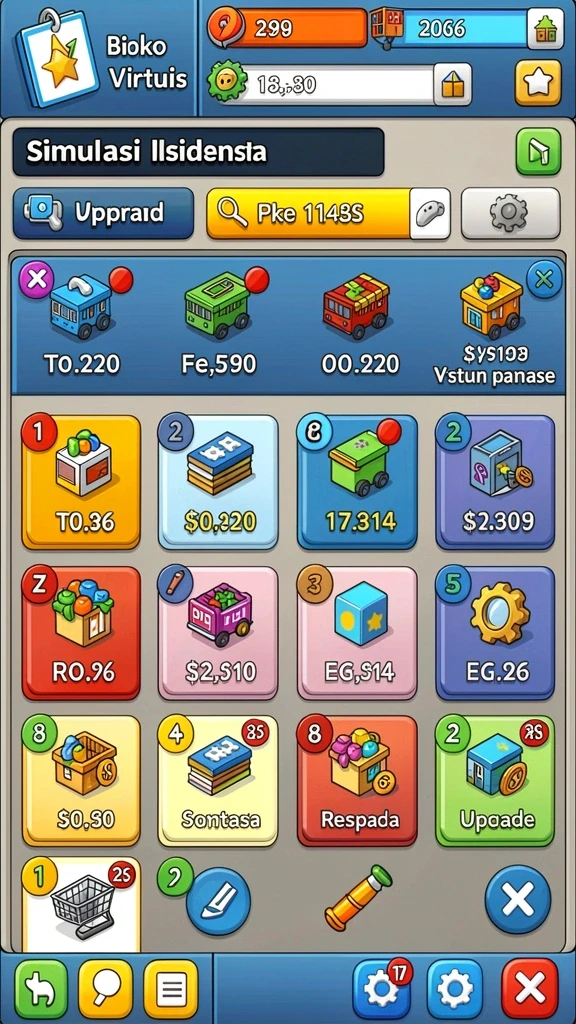This screenshot has width=576, height=1024.
Task: Tap the Uppraid button
Action: pos(103,213)
